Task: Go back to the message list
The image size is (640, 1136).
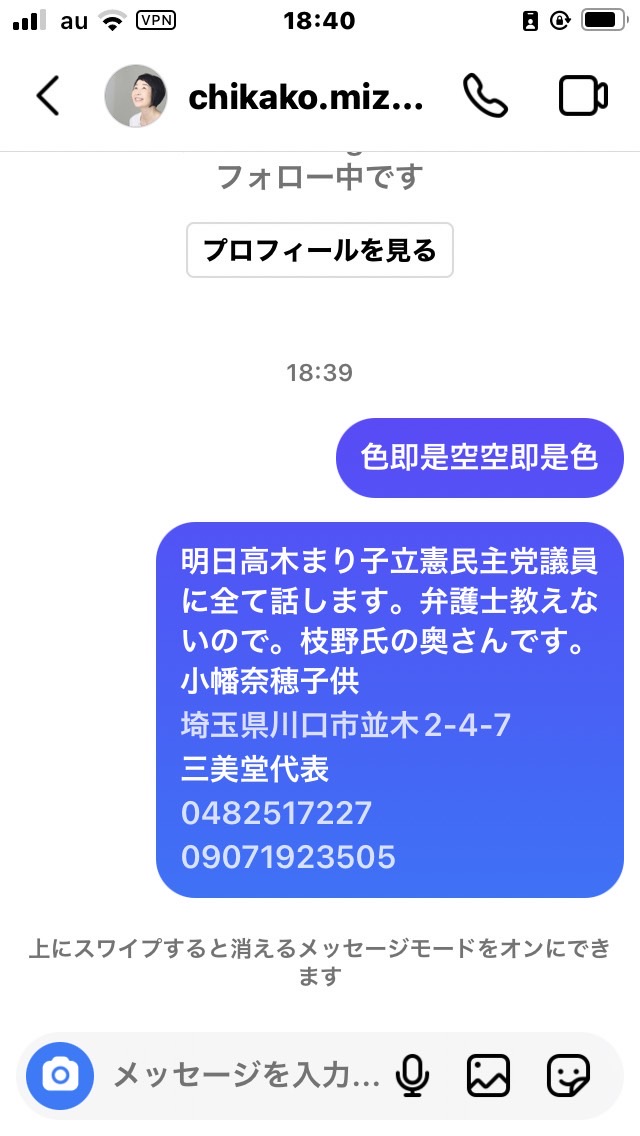Action: (x=48, y=96)
